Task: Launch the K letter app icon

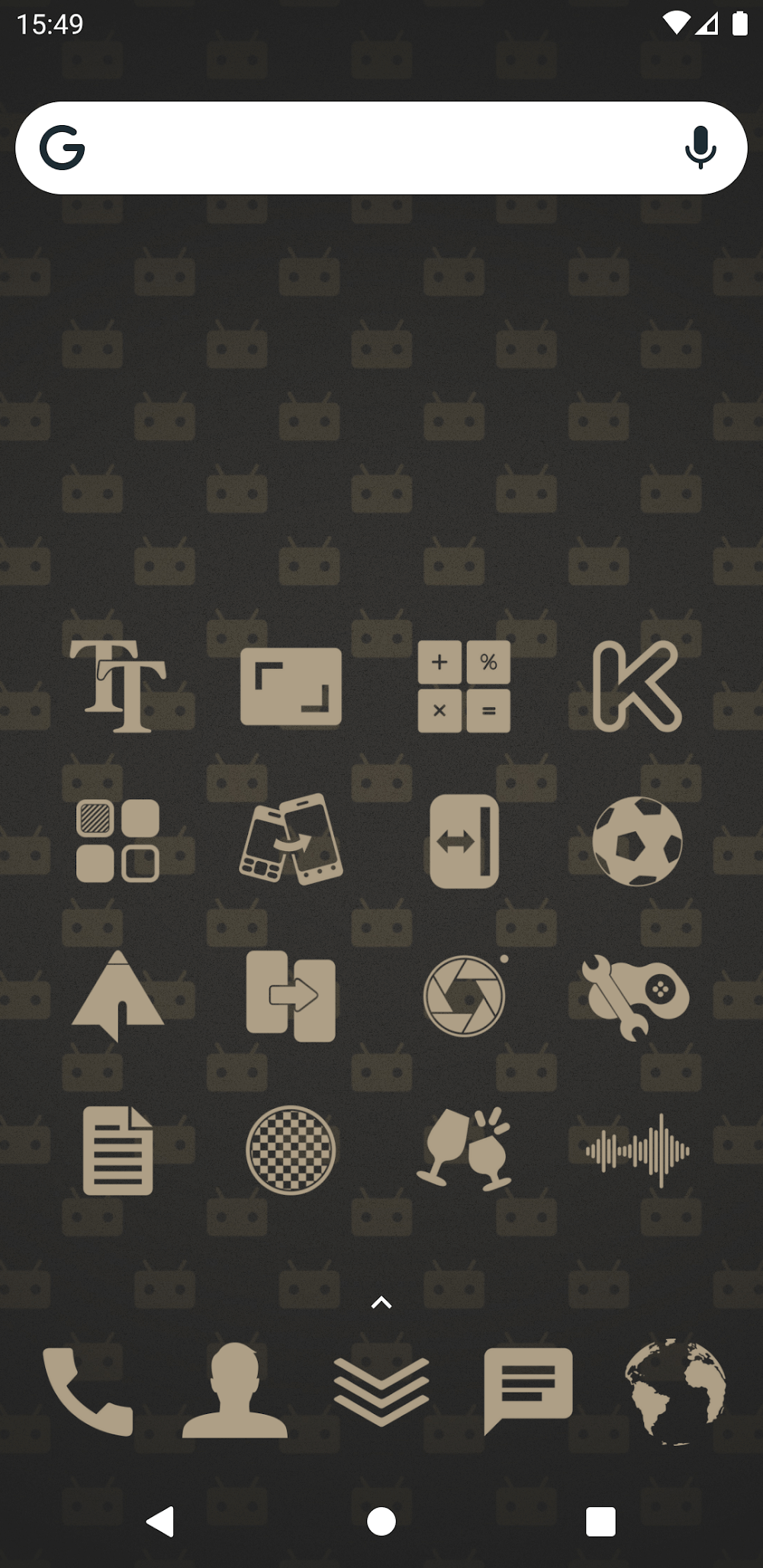Action: [637, 687]
